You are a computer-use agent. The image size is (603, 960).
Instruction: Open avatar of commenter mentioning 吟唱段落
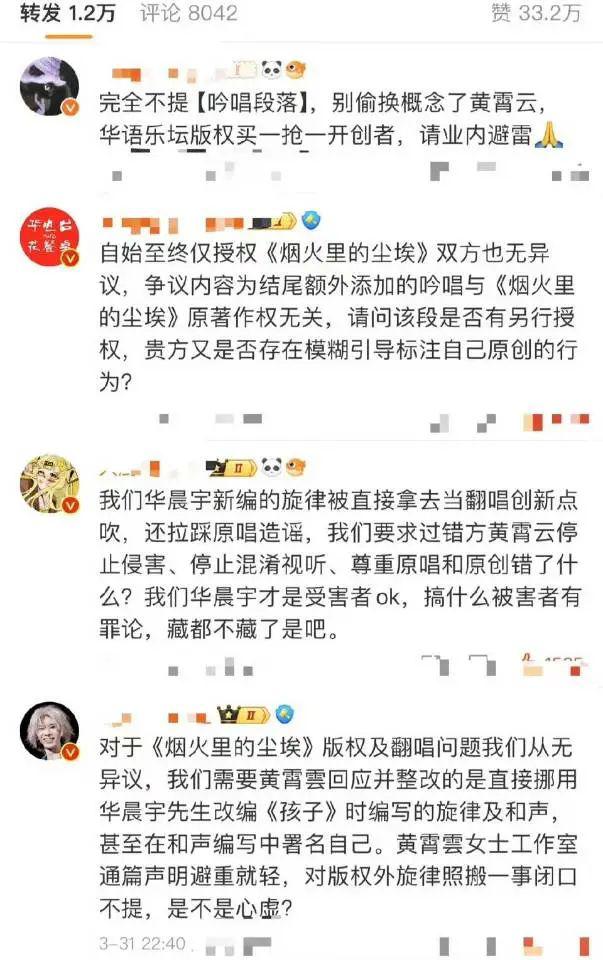click(x=50, y=86)
